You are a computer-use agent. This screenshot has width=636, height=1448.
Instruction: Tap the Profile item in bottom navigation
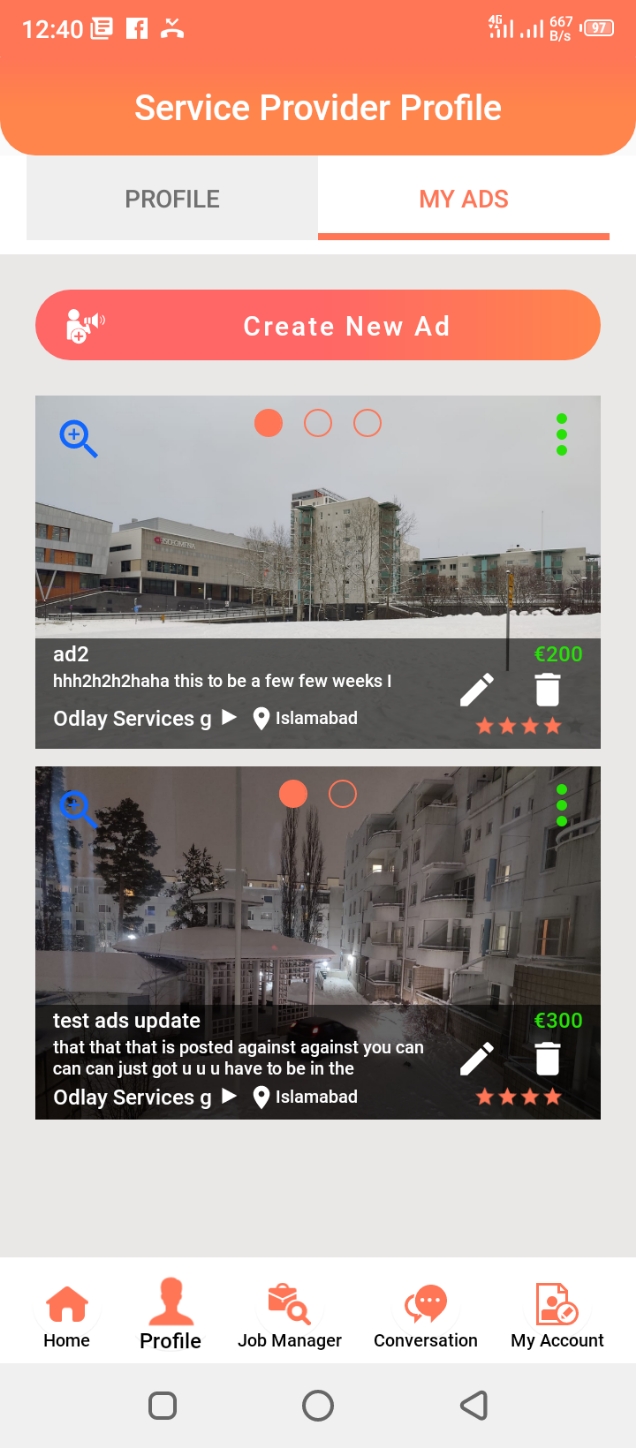[x=170, y=1315]
